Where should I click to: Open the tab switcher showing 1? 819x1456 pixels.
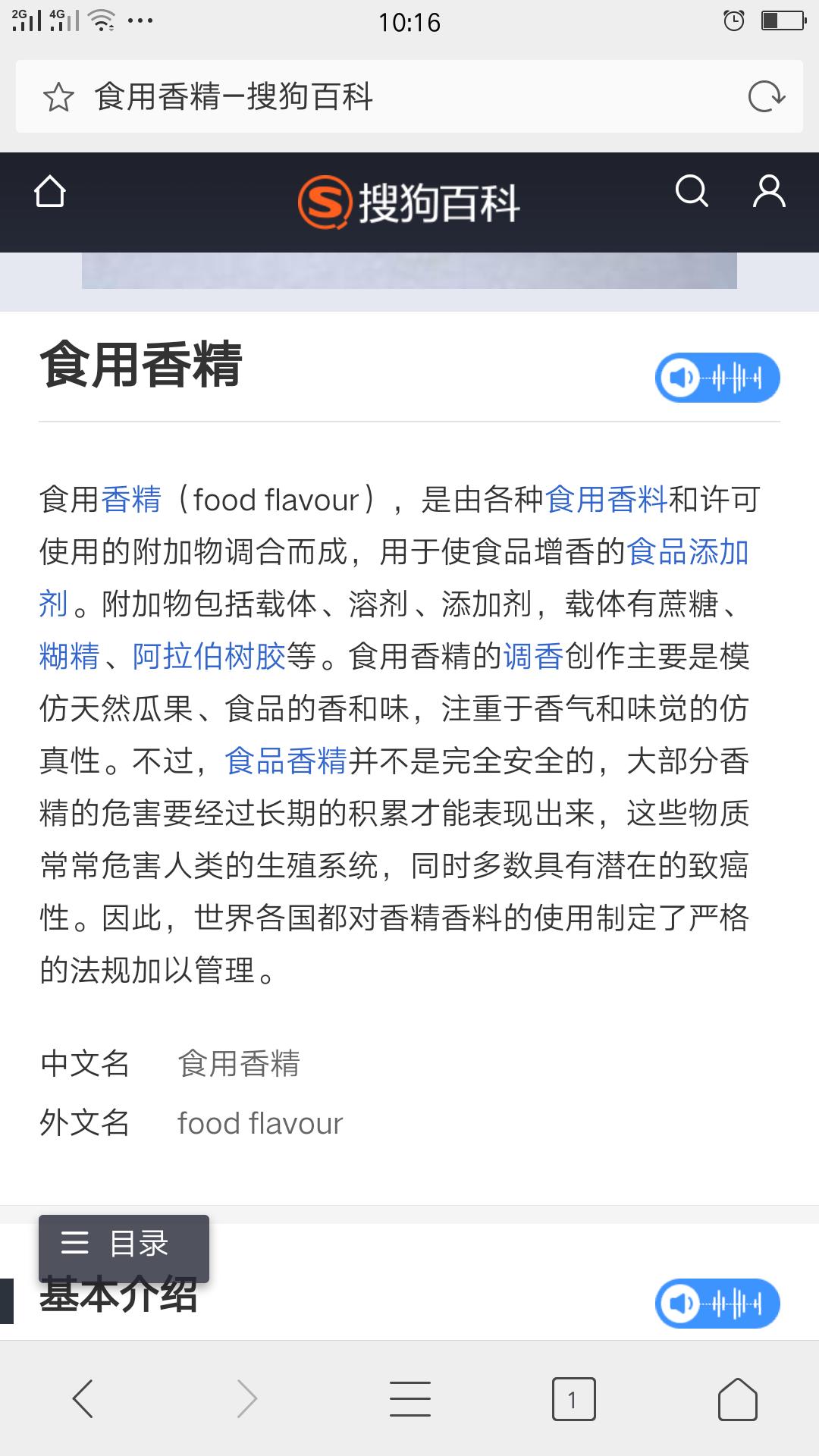click(571, 1398)
